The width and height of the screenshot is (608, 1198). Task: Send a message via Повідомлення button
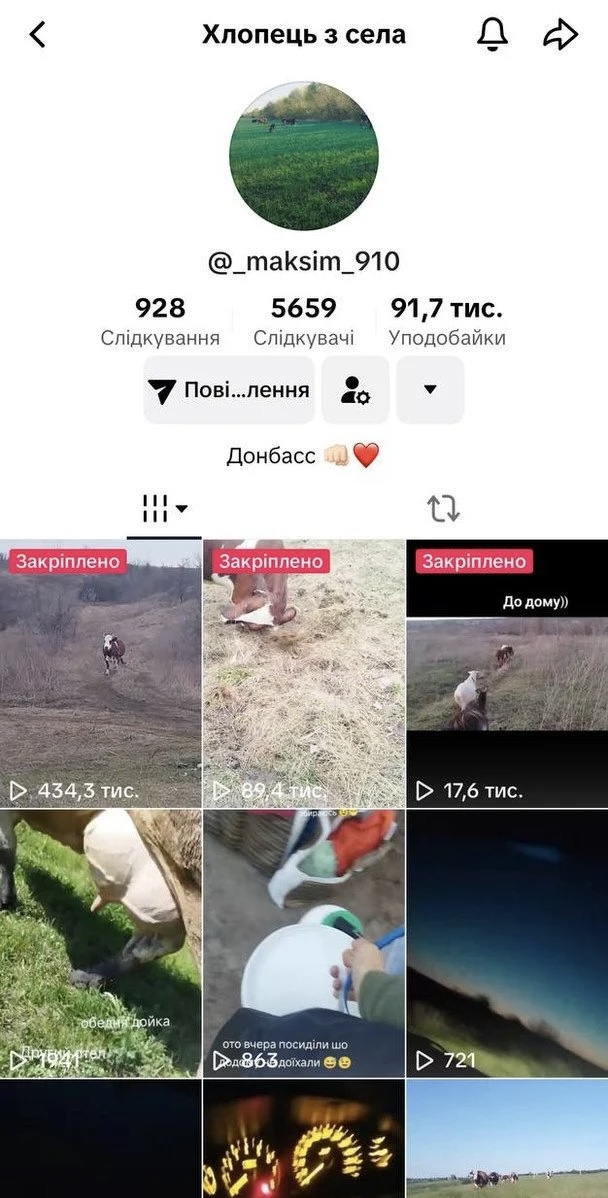(229, 390)
